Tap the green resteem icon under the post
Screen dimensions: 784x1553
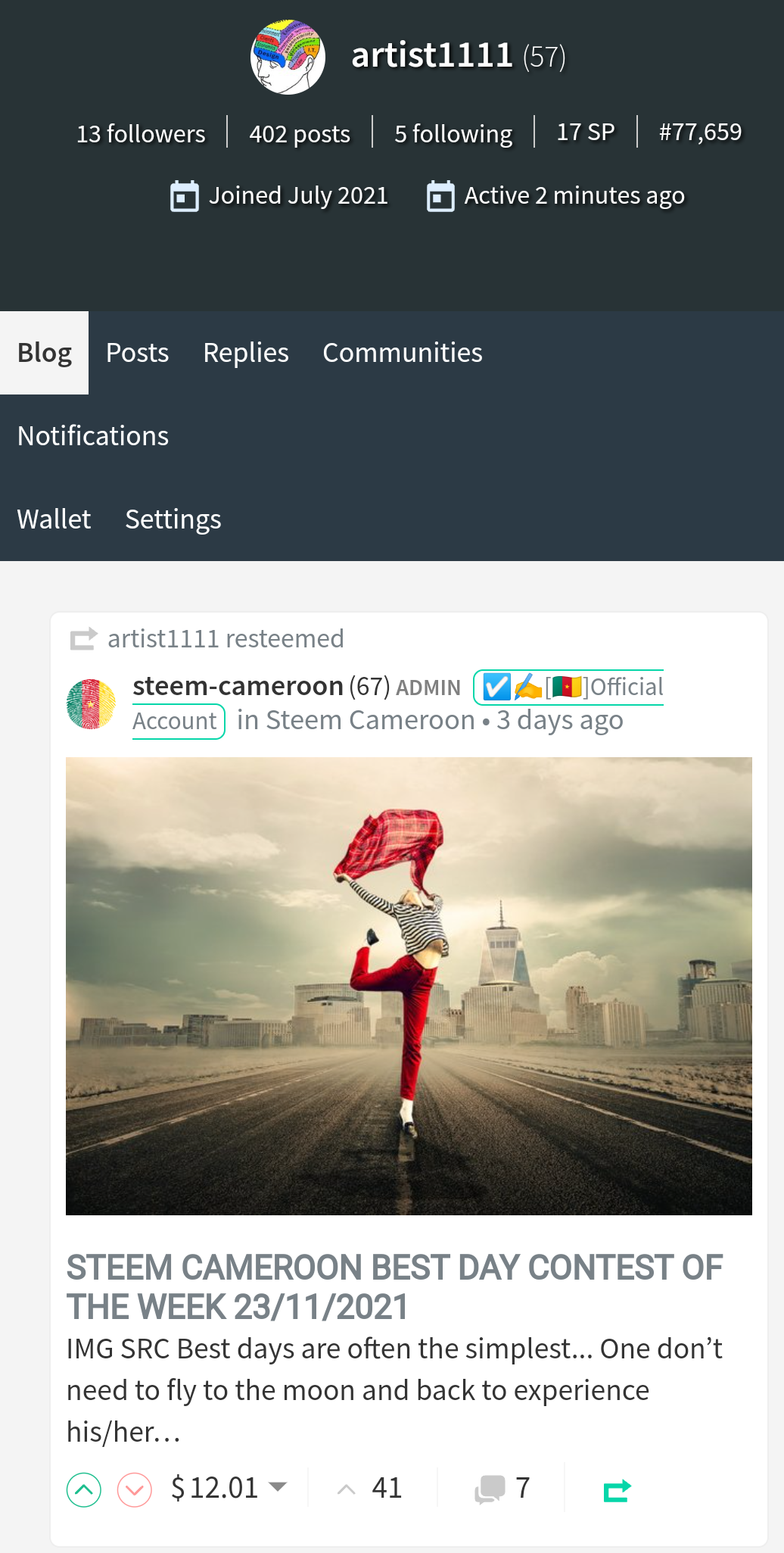(x=617, y=1490)
